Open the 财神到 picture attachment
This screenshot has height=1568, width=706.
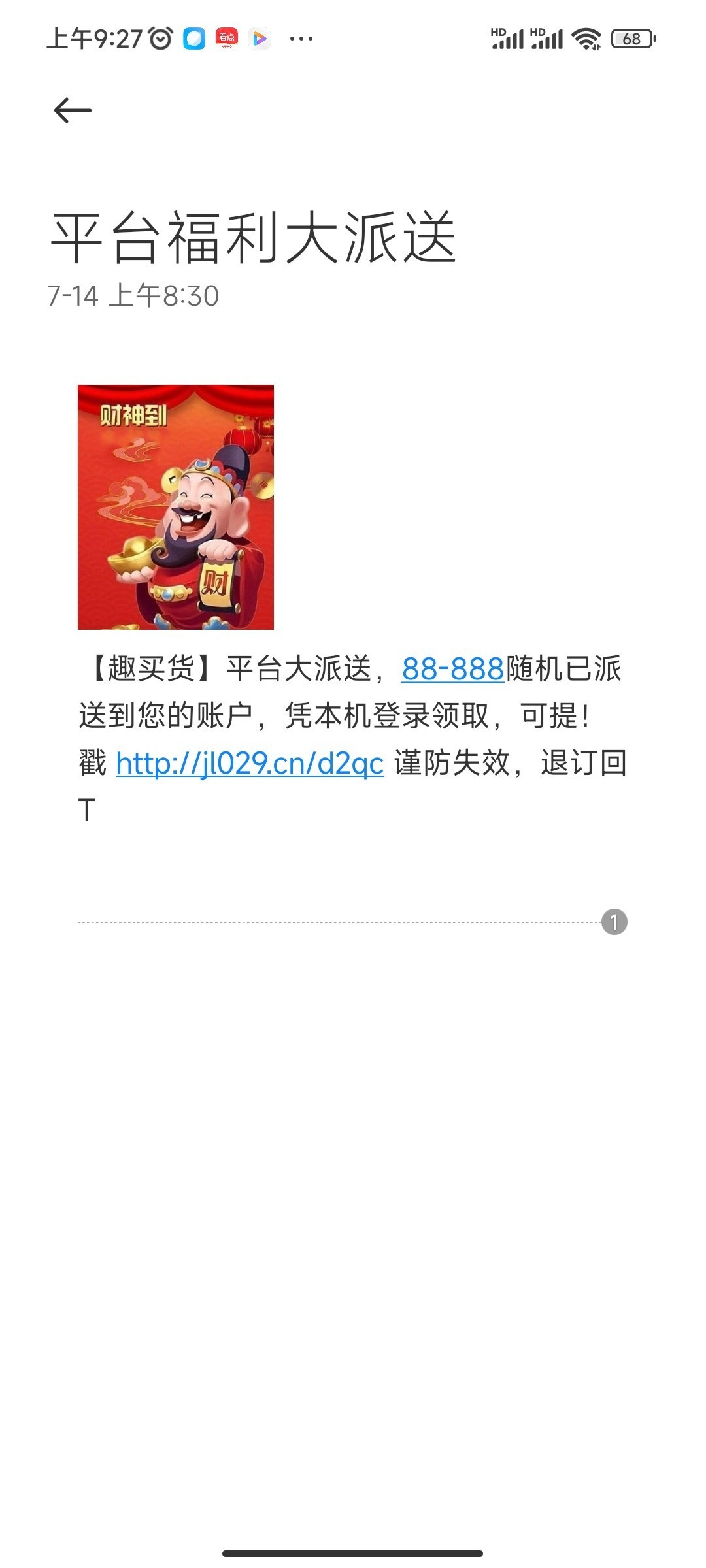pyautogui.click(x=175, y=507)
